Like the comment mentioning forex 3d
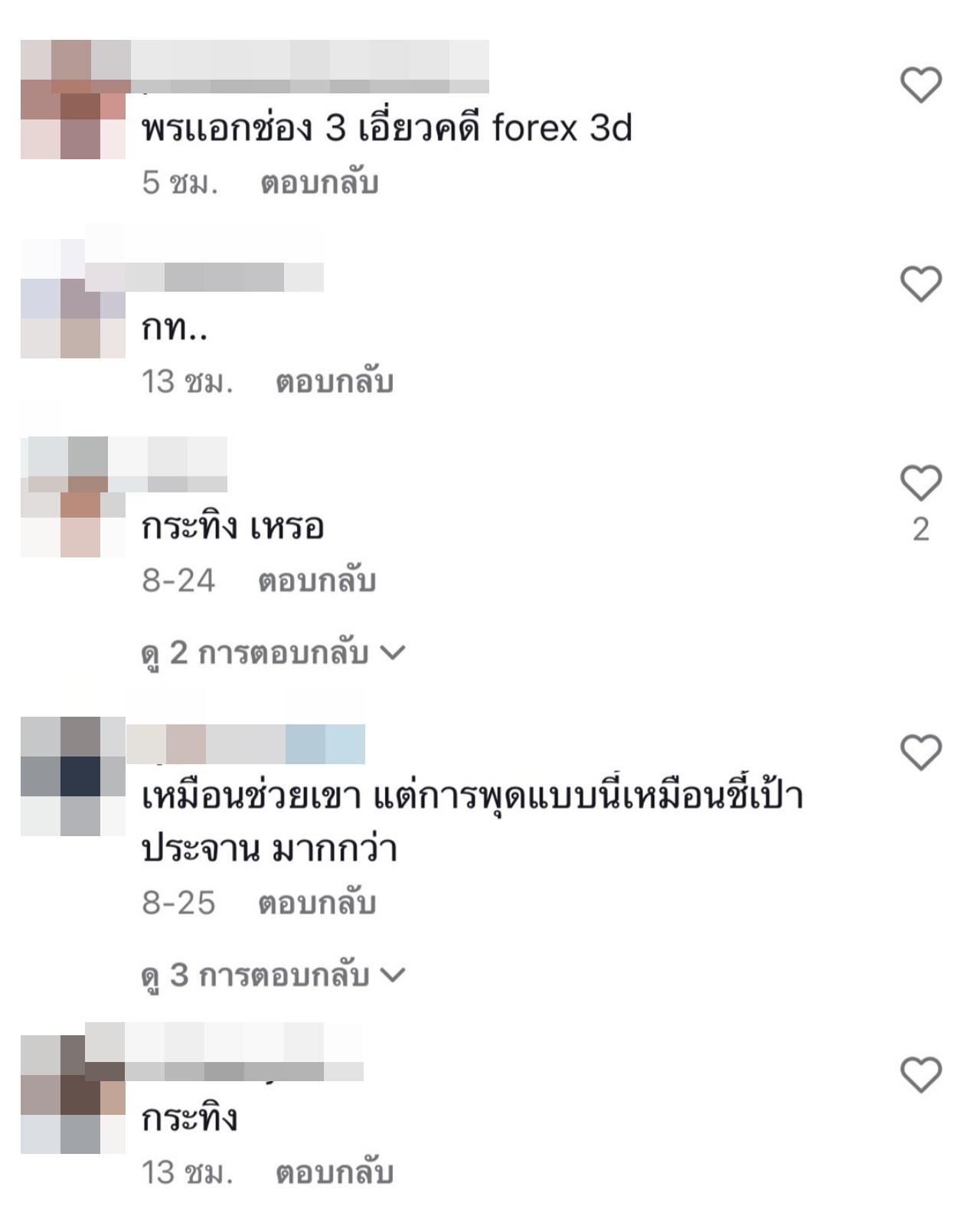Viewport: 980px width, 1219px height. pyautogui.click(x=920, y=84)
